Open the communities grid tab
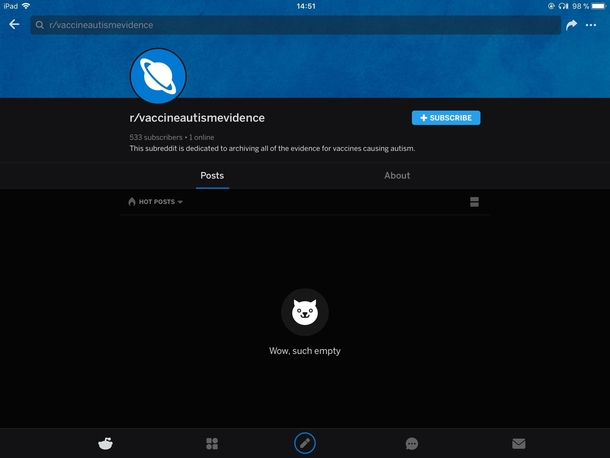 [212, 443]
